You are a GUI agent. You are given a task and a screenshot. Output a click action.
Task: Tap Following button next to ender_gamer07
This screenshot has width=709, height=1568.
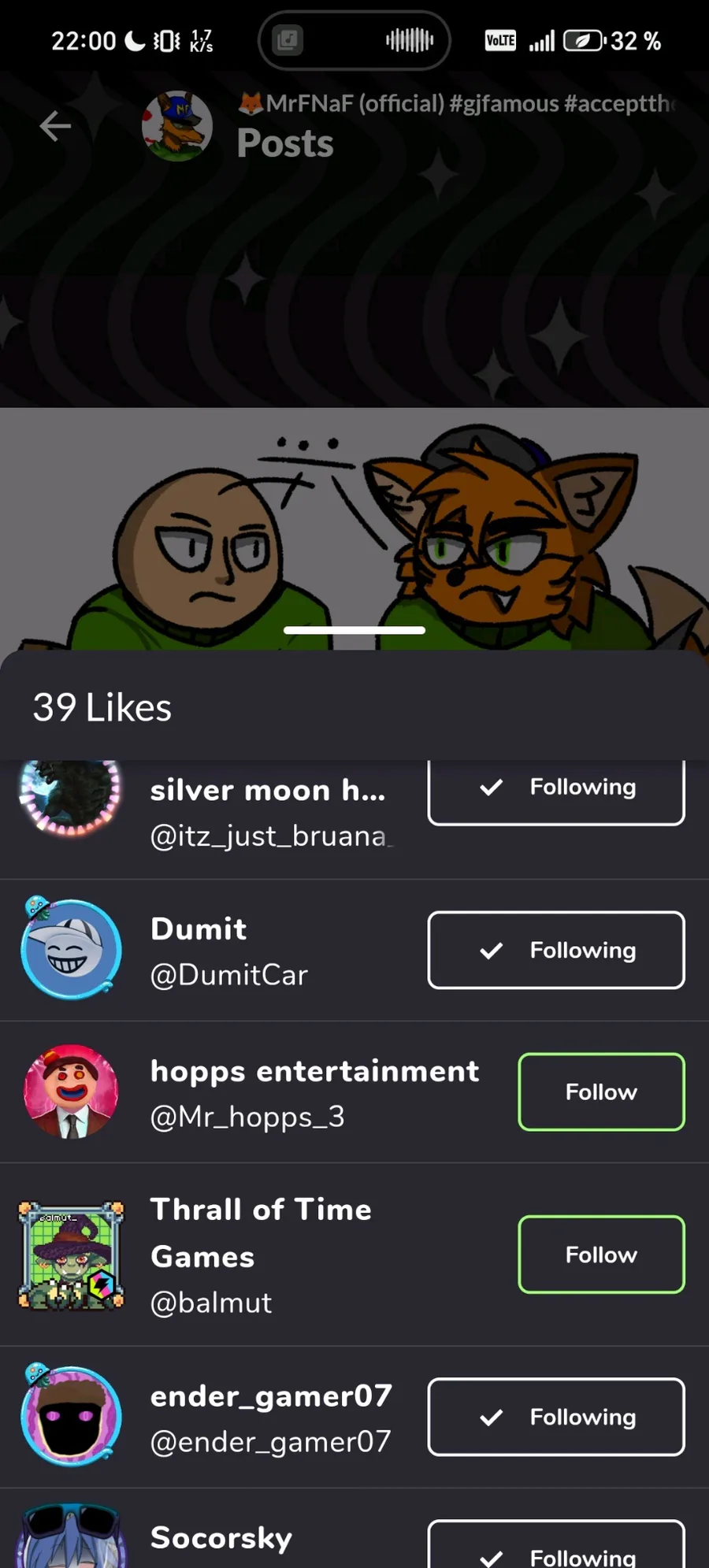tap(556, 1417)
